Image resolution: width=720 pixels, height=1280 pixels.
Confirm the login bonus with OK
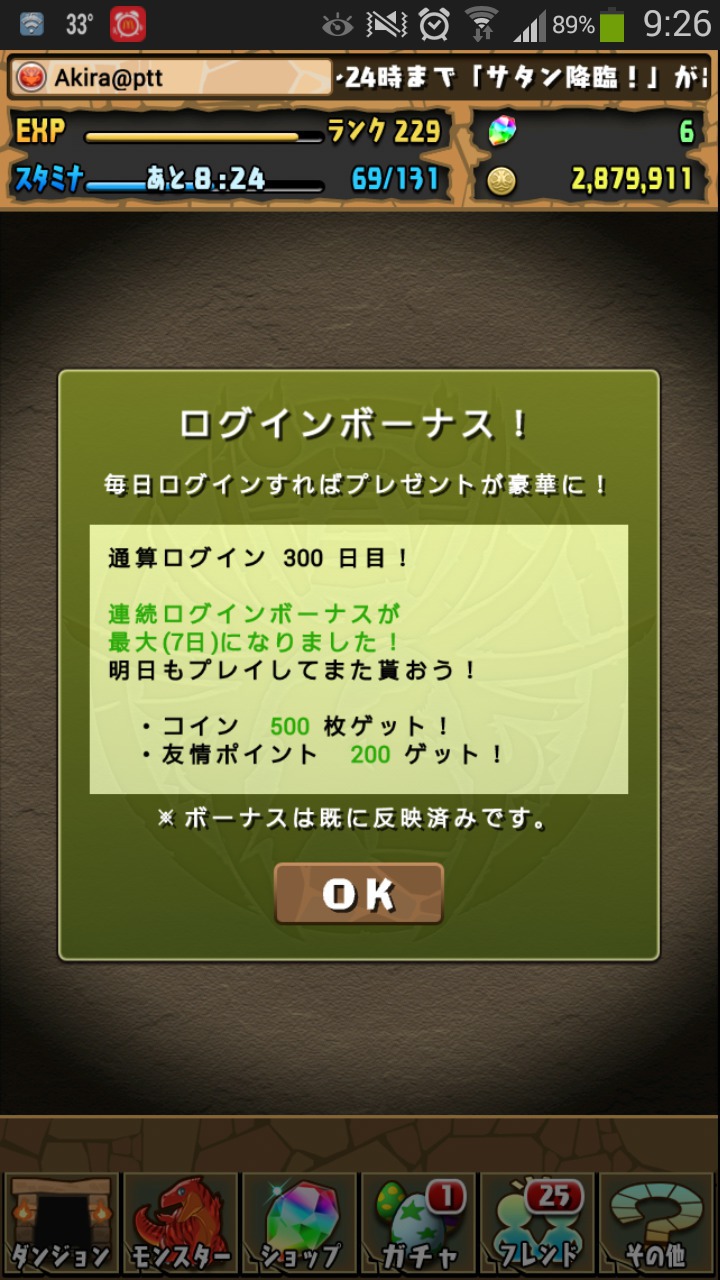tap(359, 893)
